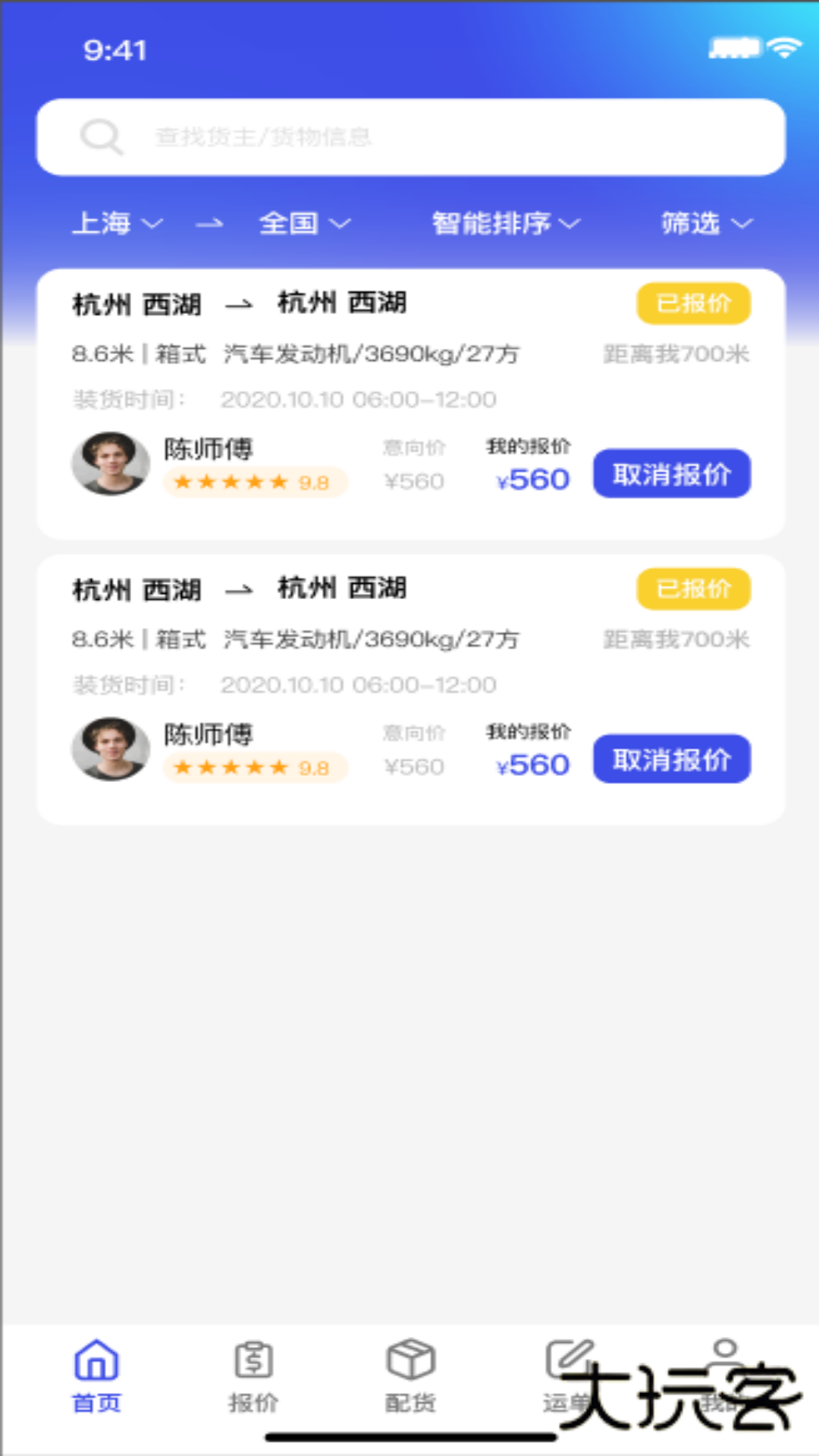The height and width of the screenshot is (1456, 819).
Task: Click the arrow icon between 上海 and 全国
Action: 210,223
